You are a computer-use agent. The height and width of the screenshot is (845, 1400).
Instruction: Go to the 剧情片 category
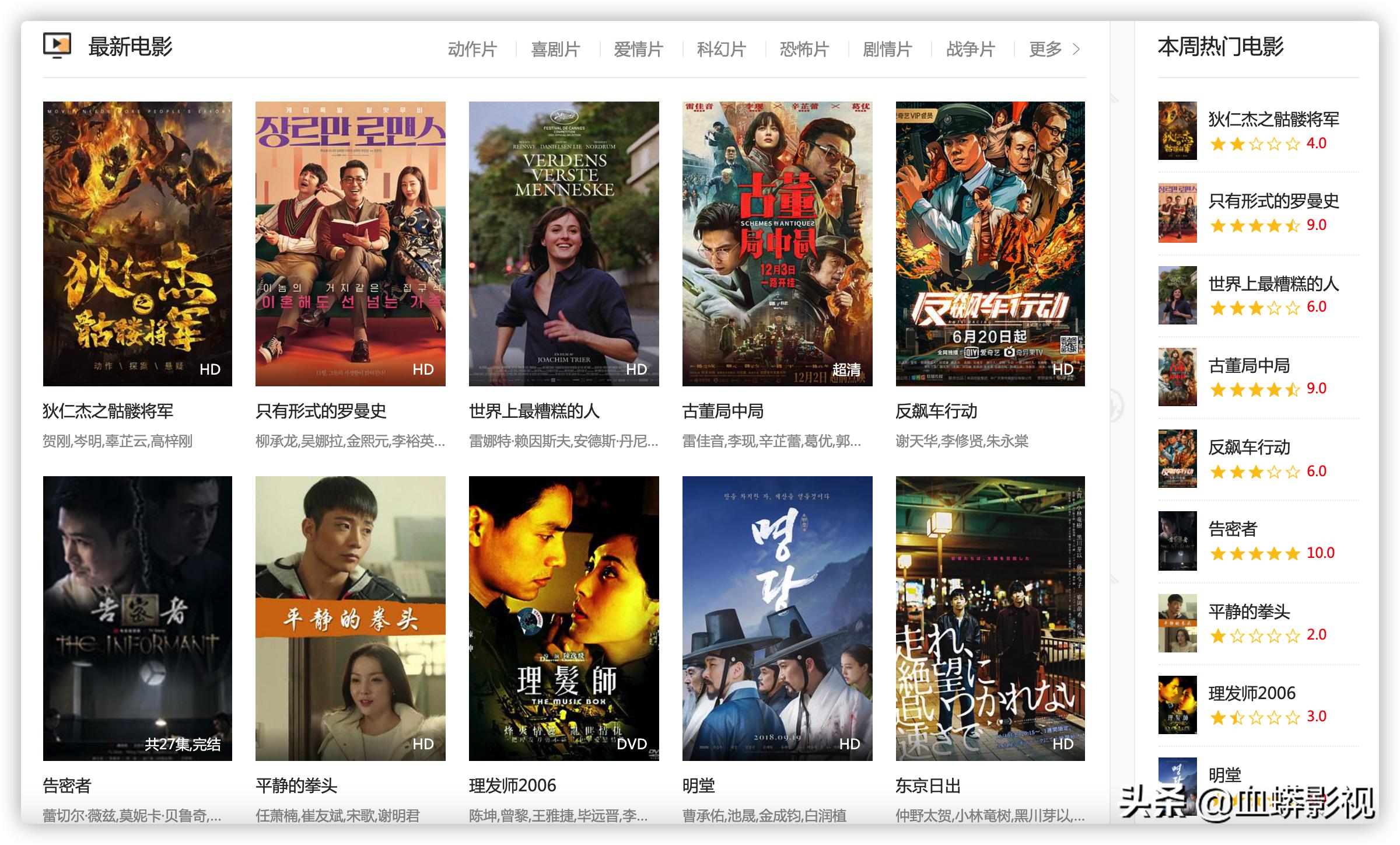coord(887,50)
